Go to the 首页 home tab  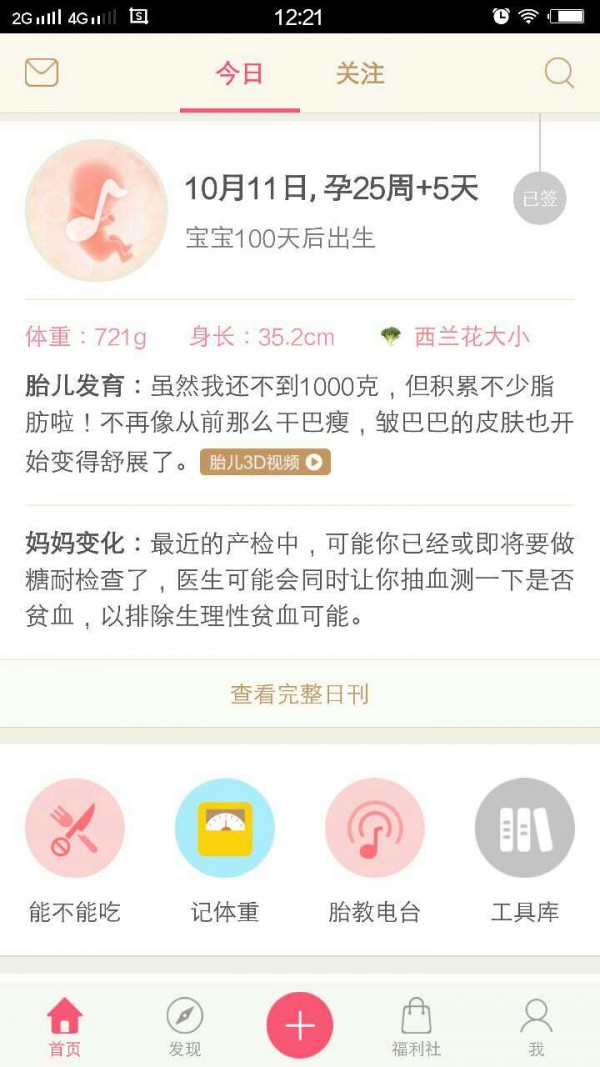[65, 1026]
